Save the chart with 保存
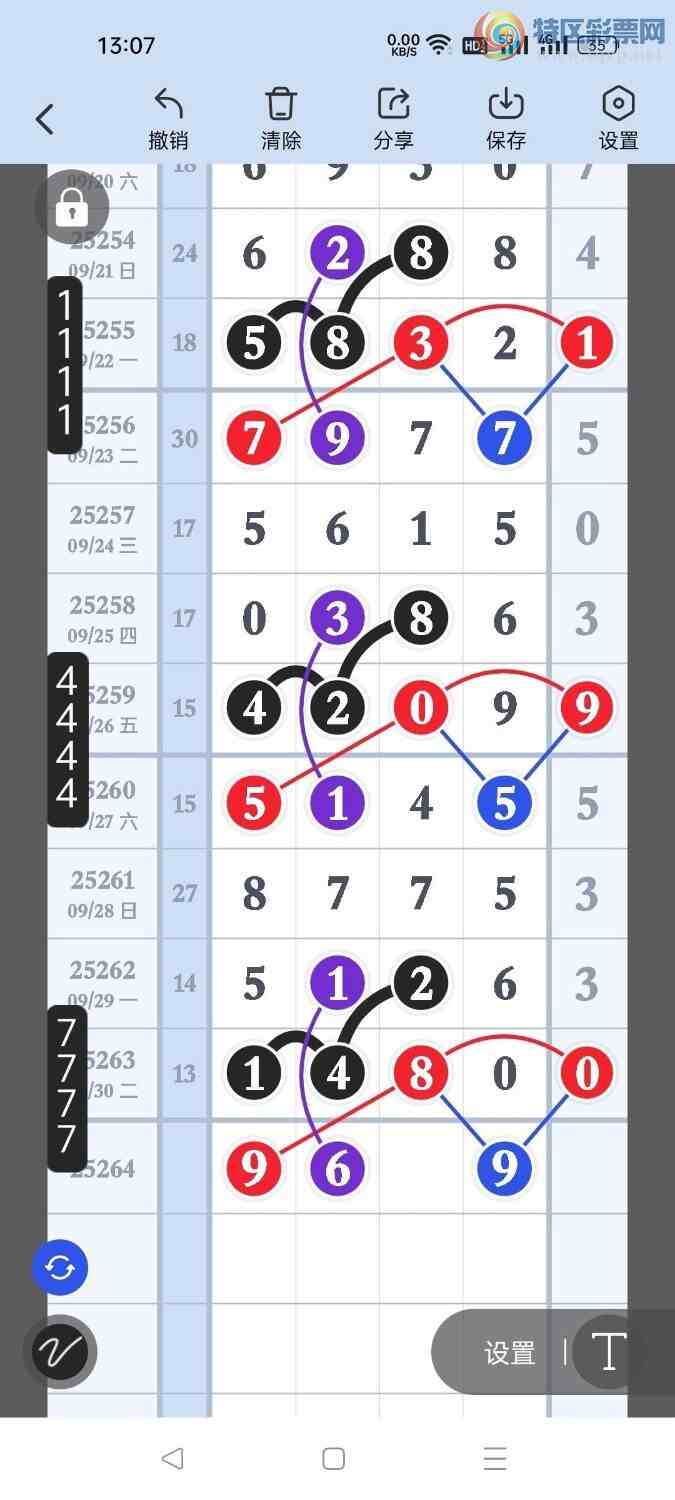This screenshot has width=675, height=1500. (506, 118)
